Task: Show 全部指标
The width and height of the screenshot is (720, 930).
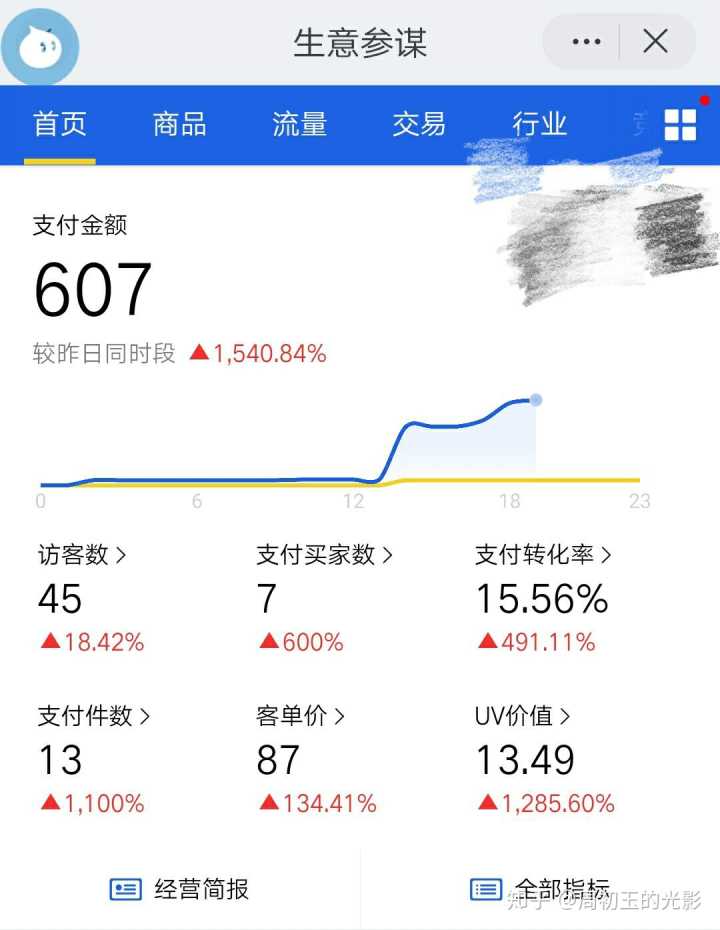Action: click(540, 889)
